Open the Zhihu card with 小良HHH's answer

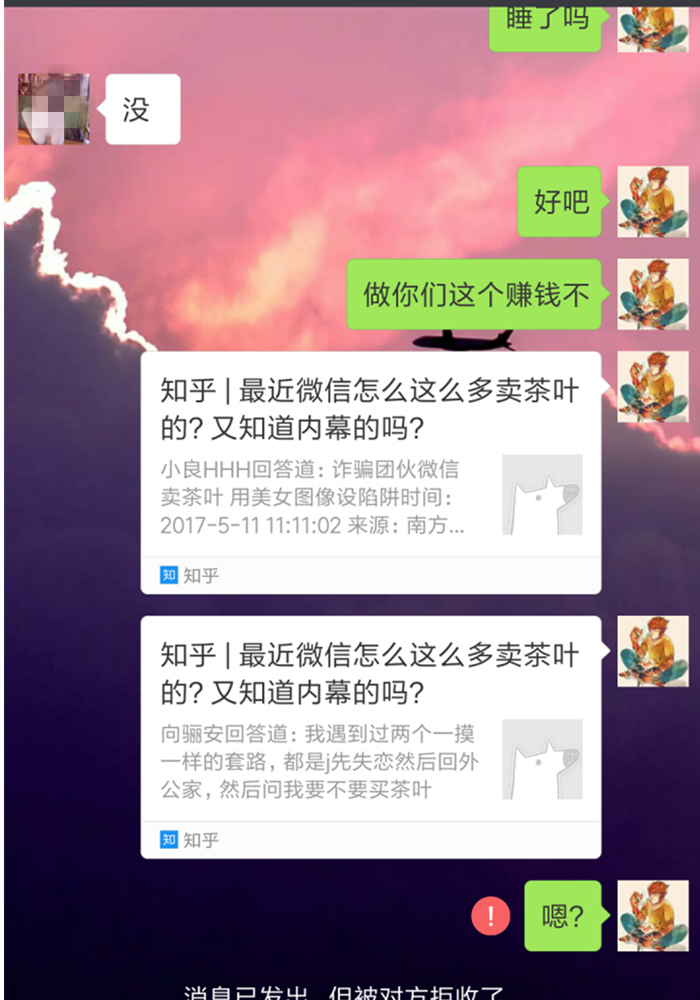tap(370, 472)
